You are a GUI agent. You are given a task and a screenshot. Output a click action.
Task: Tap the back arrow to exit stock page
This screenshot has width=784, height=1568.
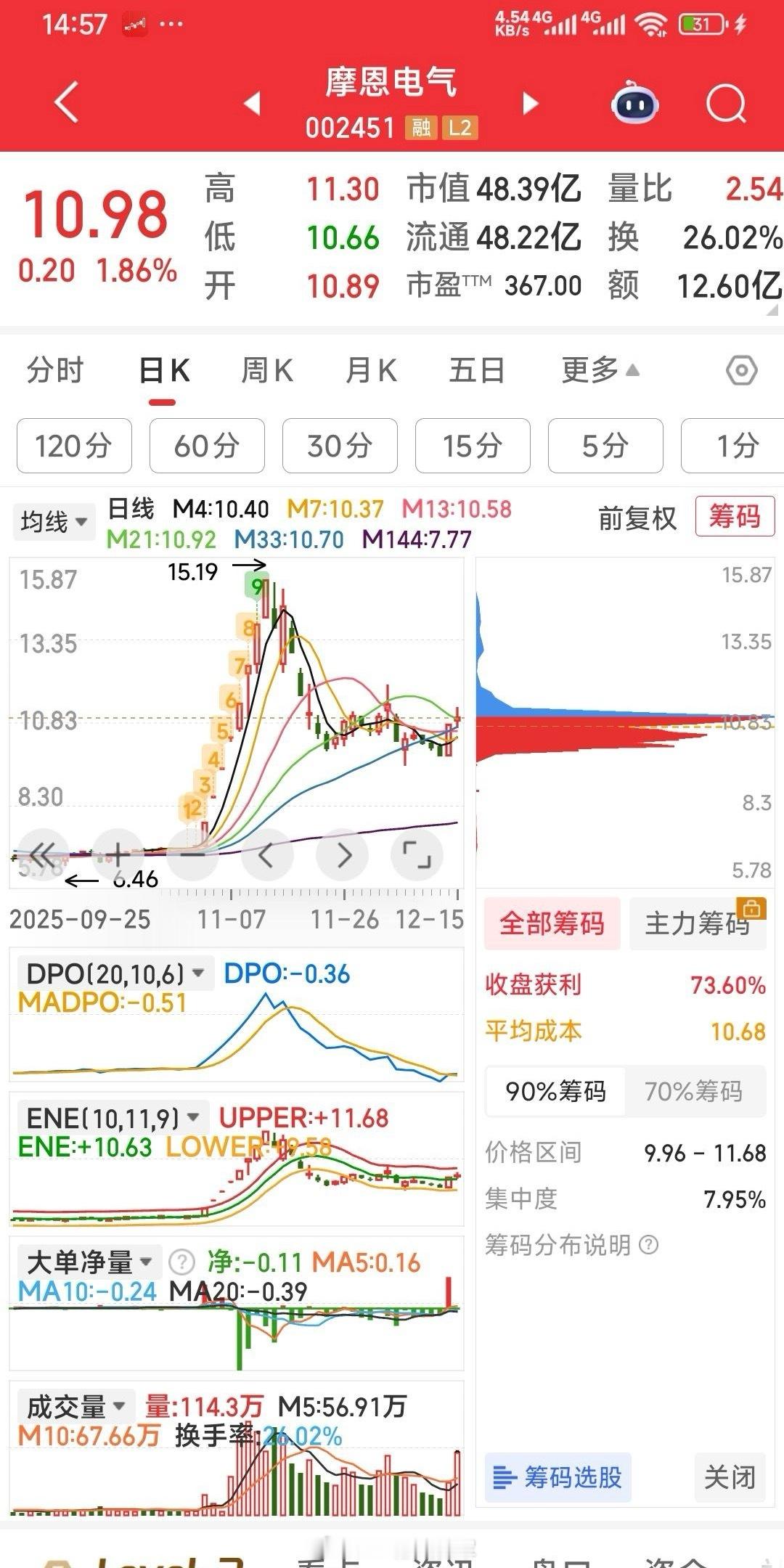(65, 102)
